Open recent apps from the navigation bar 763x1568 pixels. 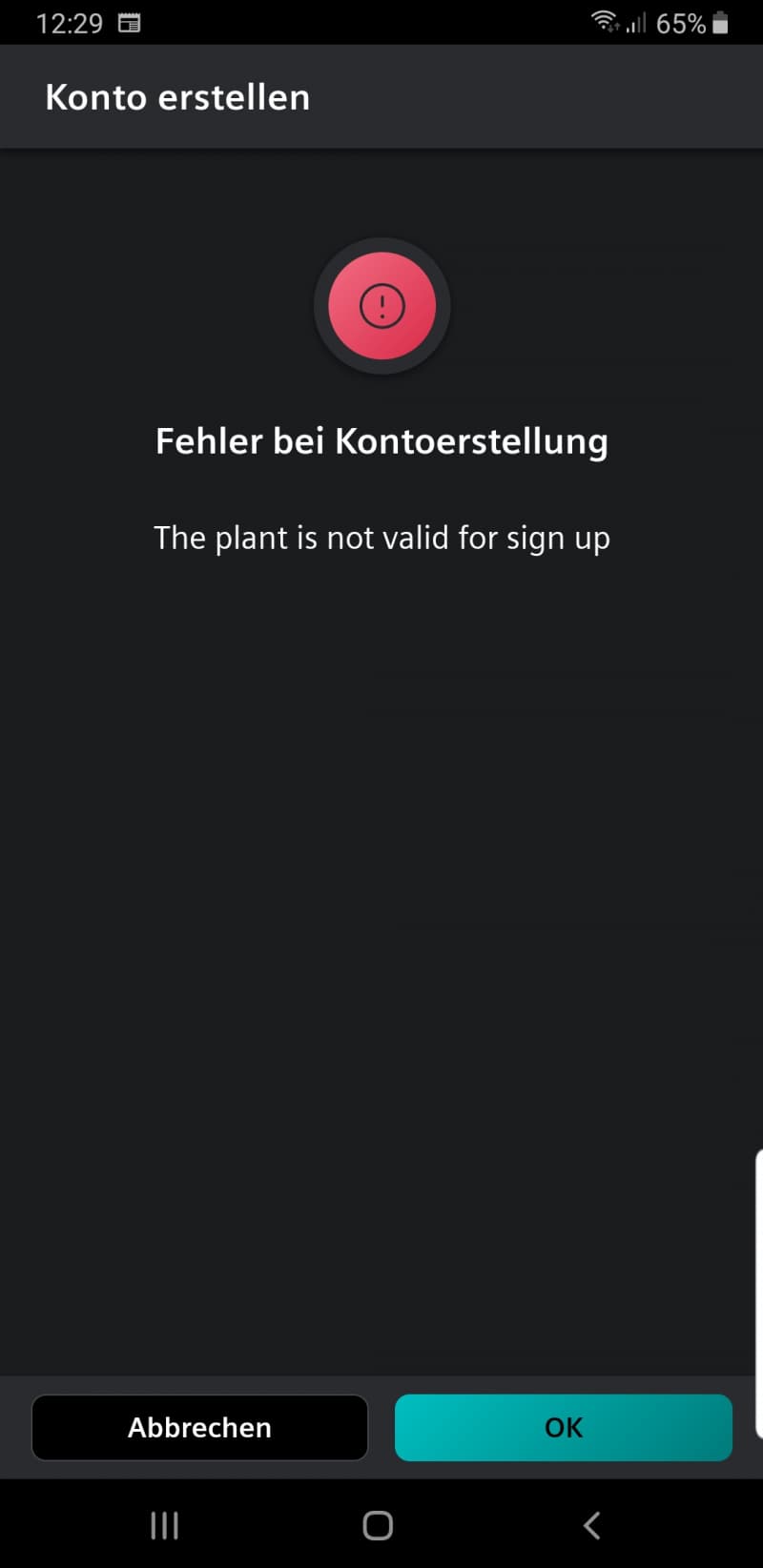click(x=165, y=1525)
